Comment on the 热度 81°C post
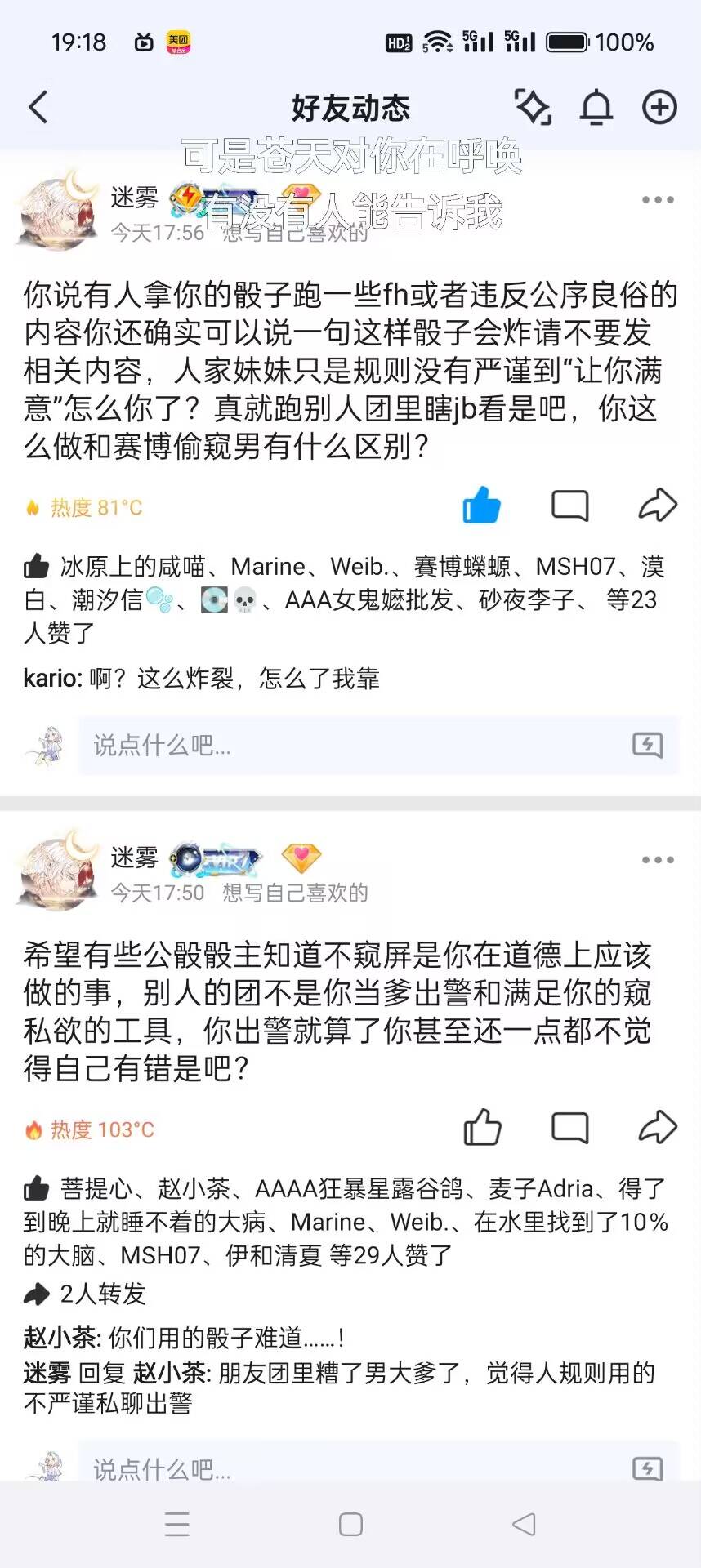The width and height of the screenshot is (701, 1568). 570,506
